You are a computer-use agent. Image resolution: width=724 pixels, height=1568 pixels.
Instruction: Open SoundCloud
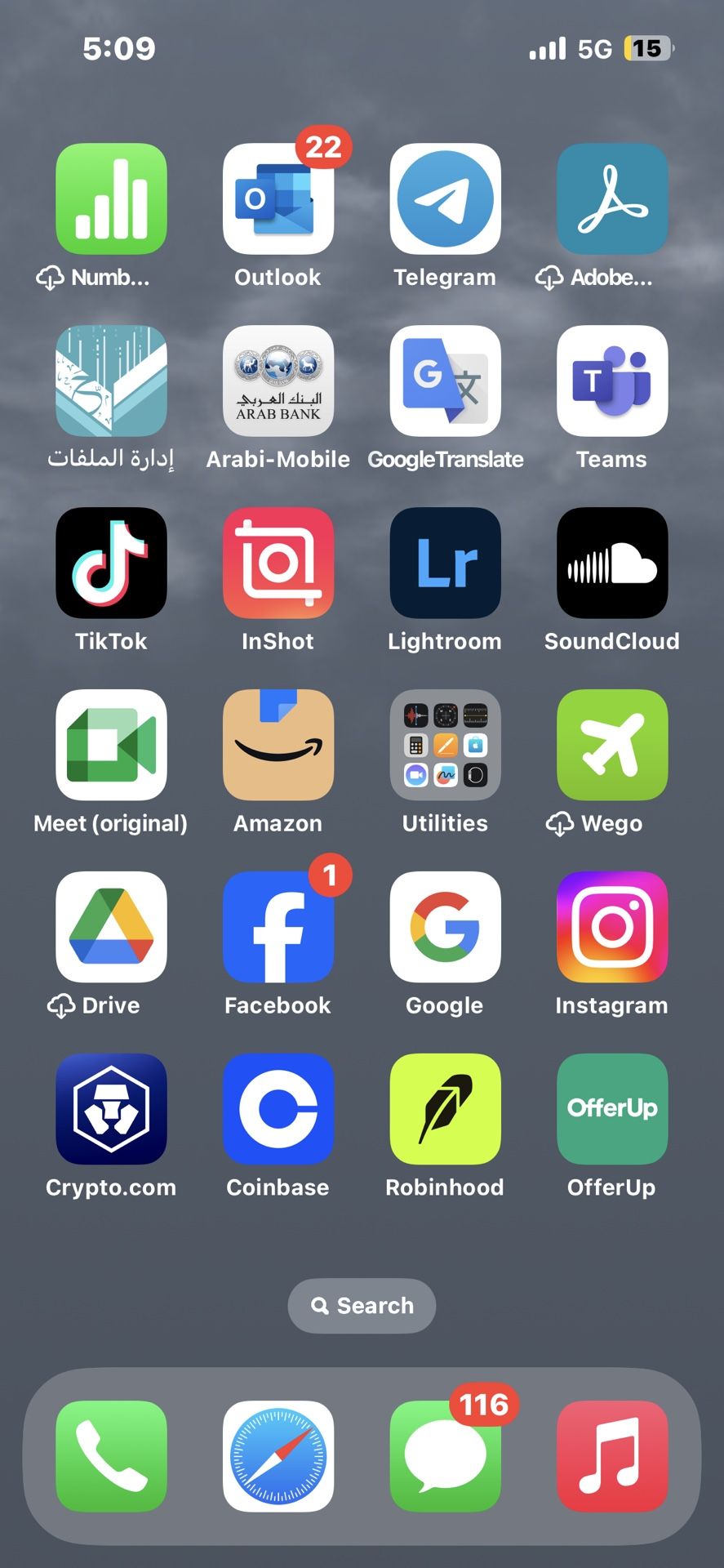[x=611, y=563]
